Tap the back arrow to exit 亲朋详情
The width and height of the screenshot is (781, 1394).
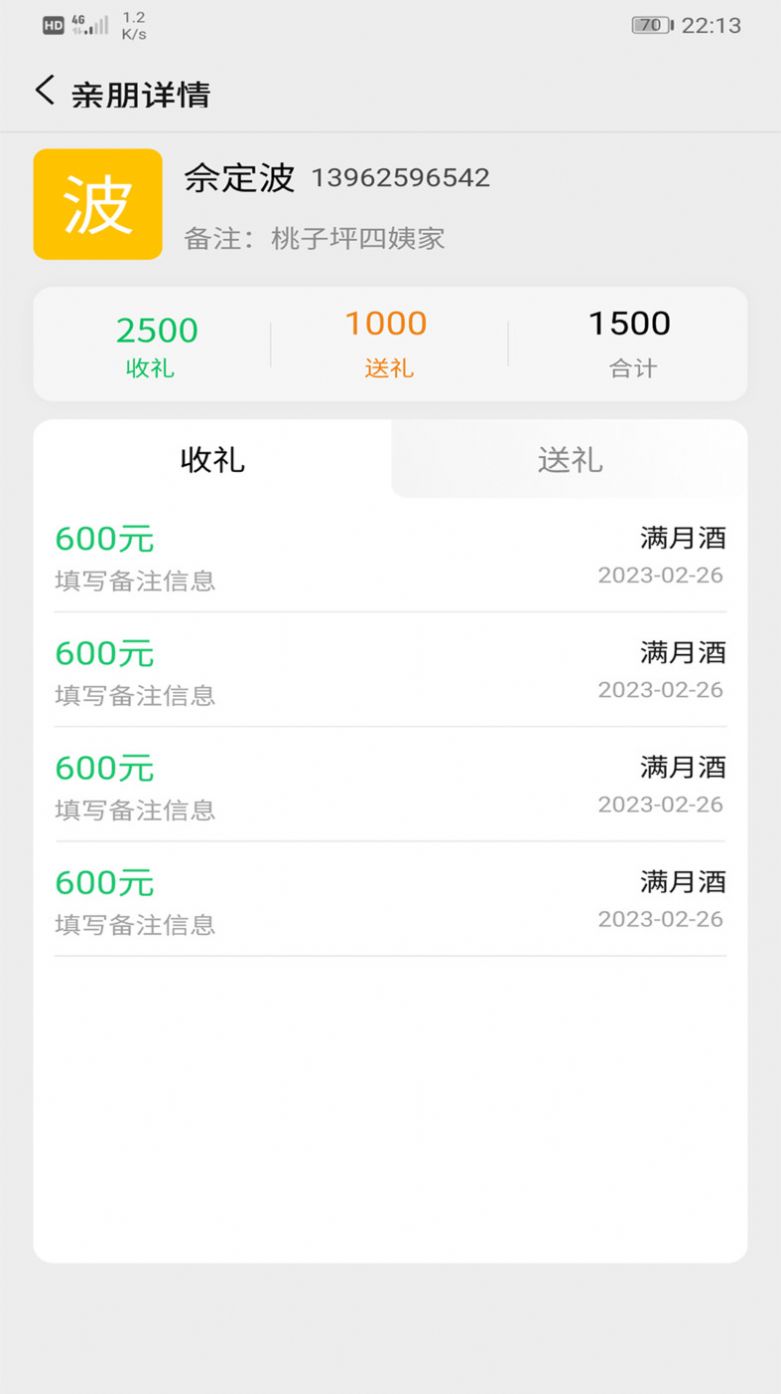[42, 91]
